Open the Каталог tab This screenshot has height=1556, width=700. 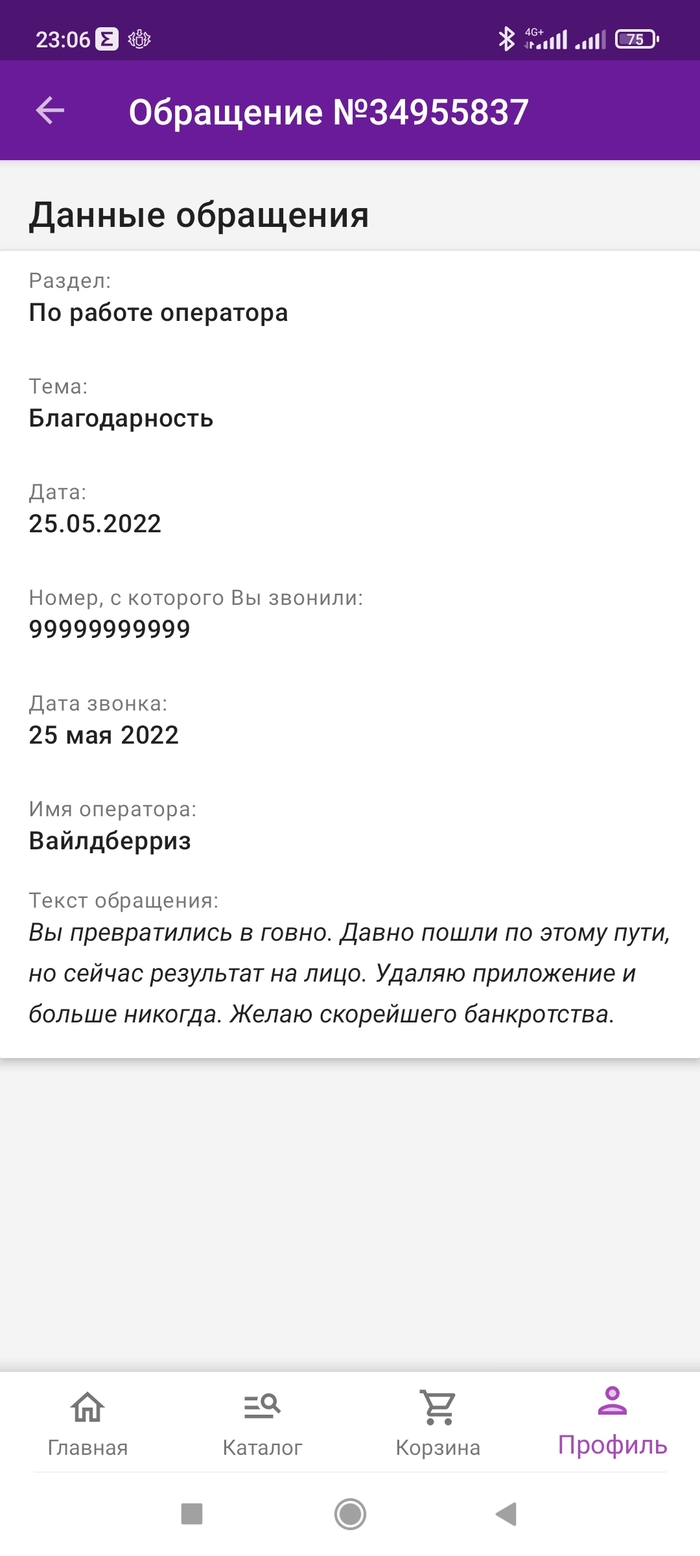click(262, 1423)
